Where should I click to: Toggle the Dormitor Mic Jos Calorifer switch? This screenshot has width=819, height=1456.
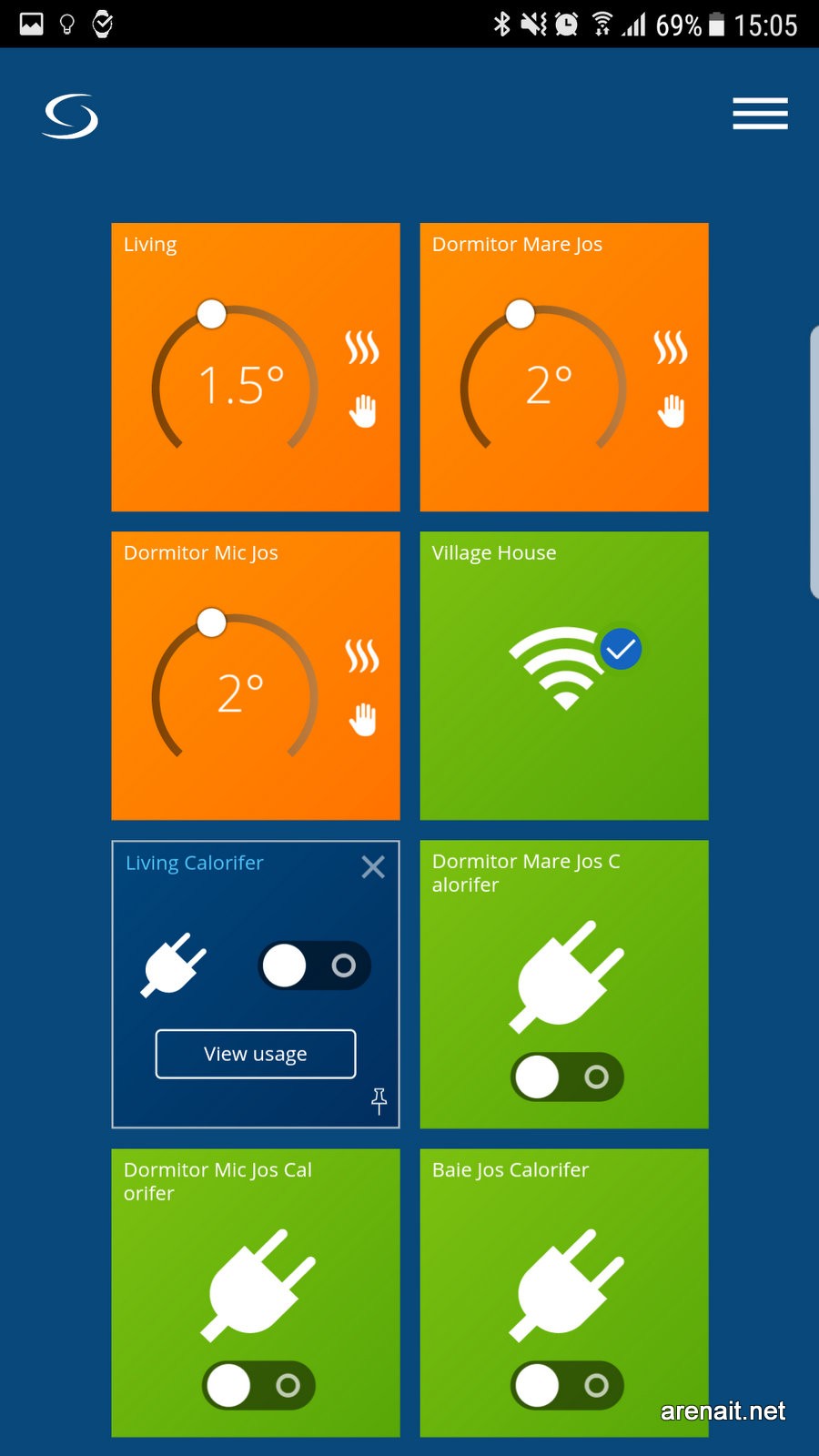[x=258, y=1386]
